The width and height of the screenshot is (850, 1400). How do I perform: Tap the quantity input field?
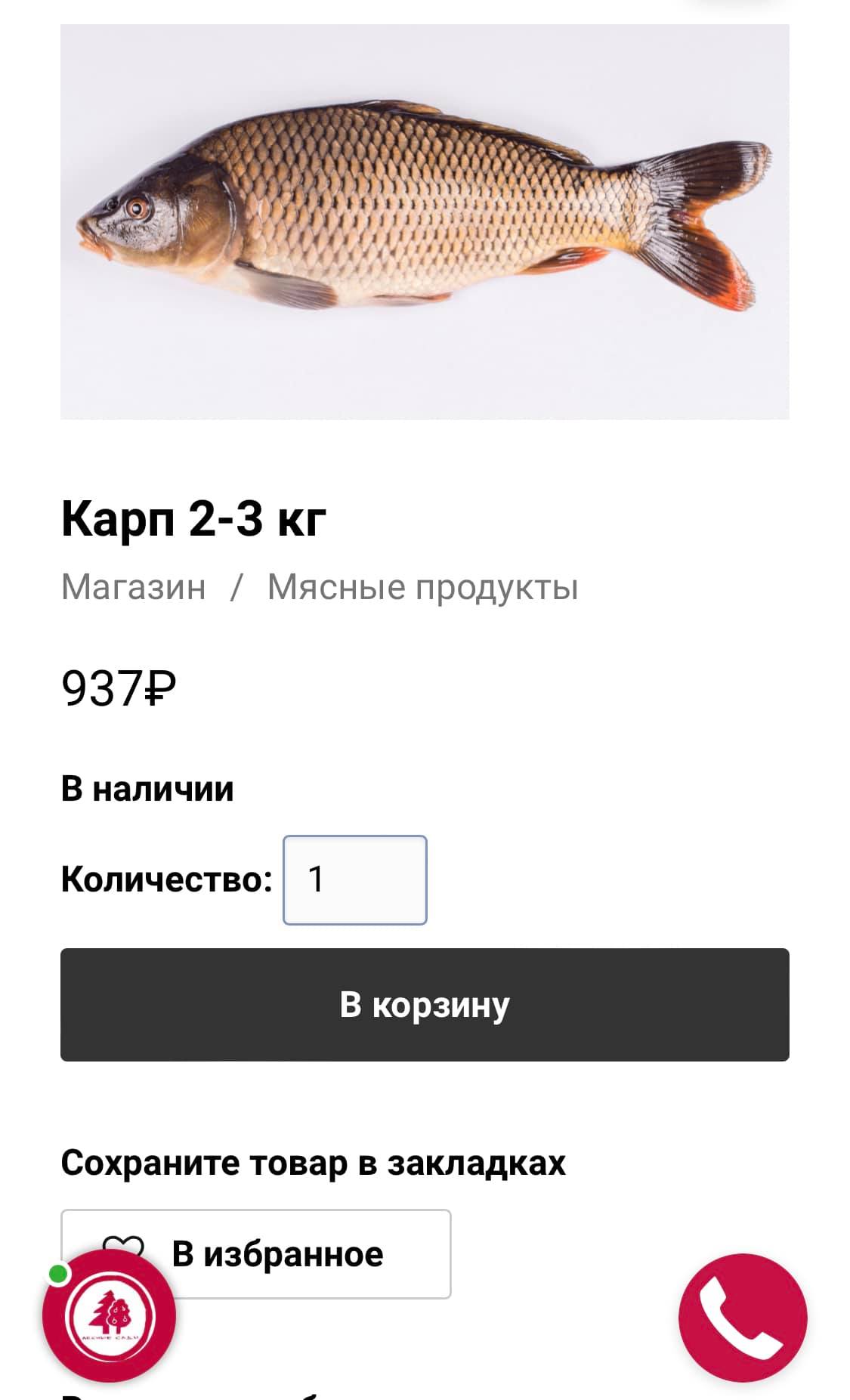coord(354,879)
